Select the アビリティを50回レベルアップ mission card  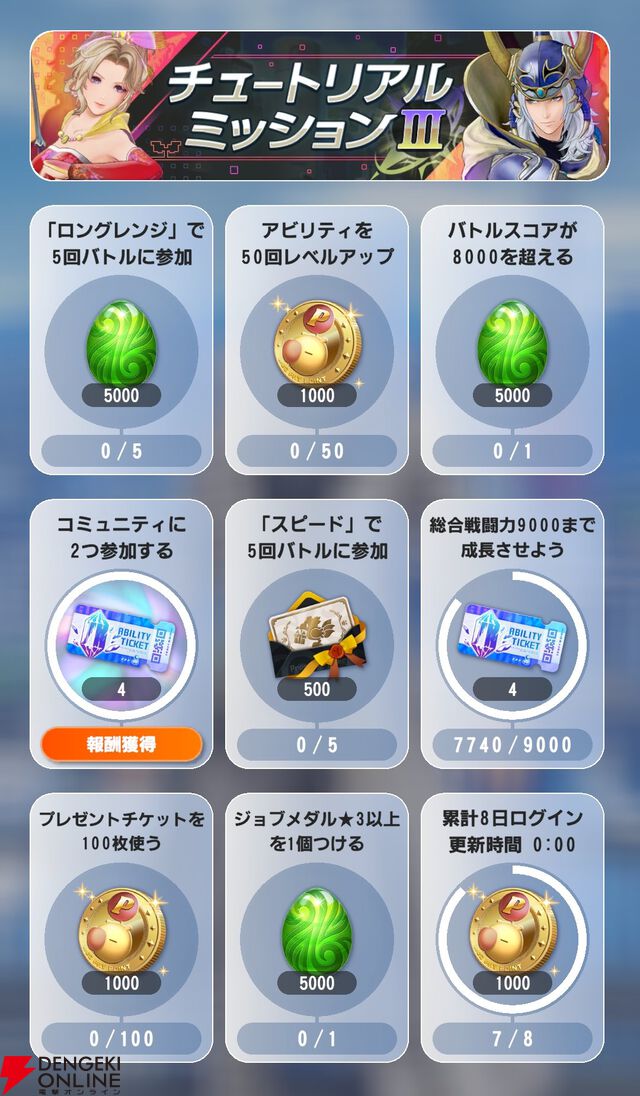click(x=317, y=340)
